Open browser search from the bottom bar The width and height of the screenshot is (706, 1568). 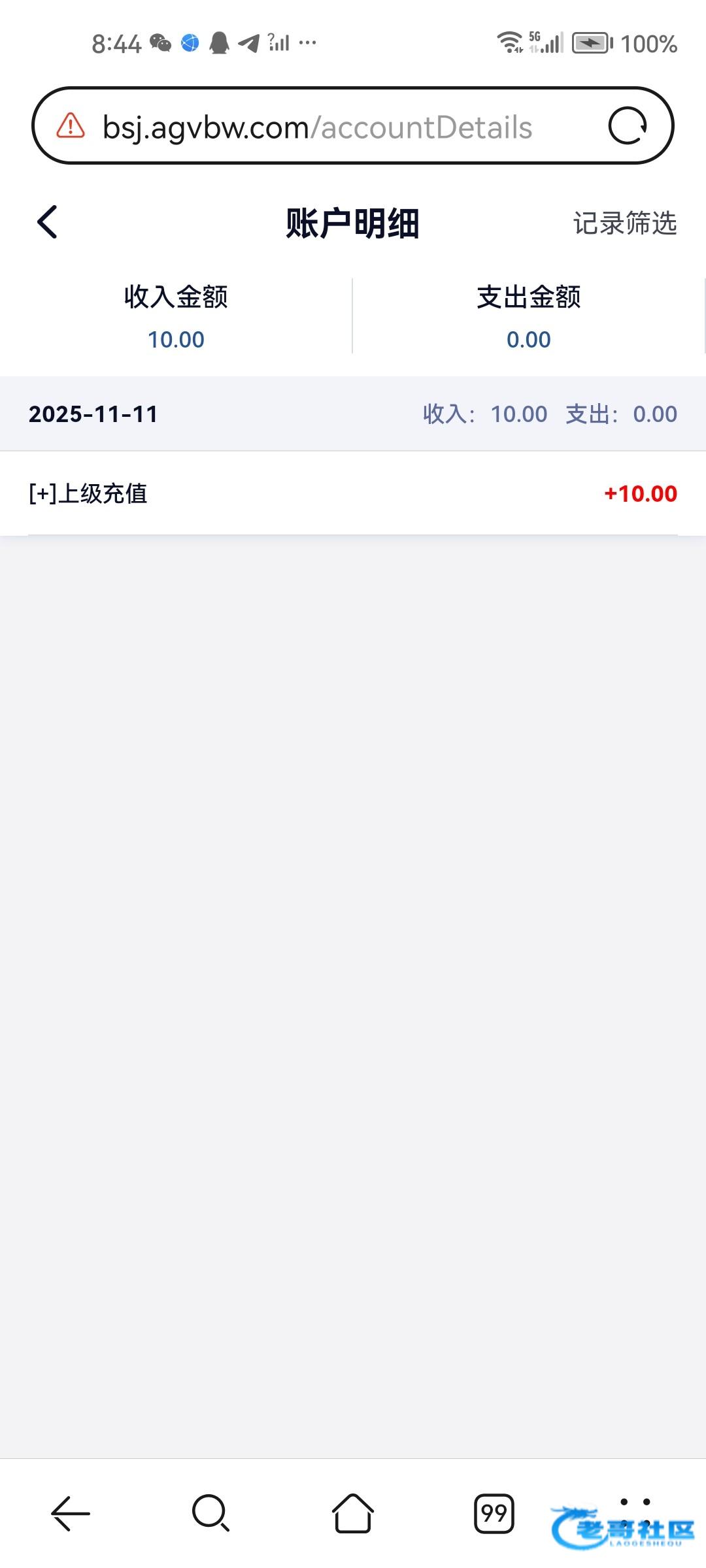[210, 1513]
